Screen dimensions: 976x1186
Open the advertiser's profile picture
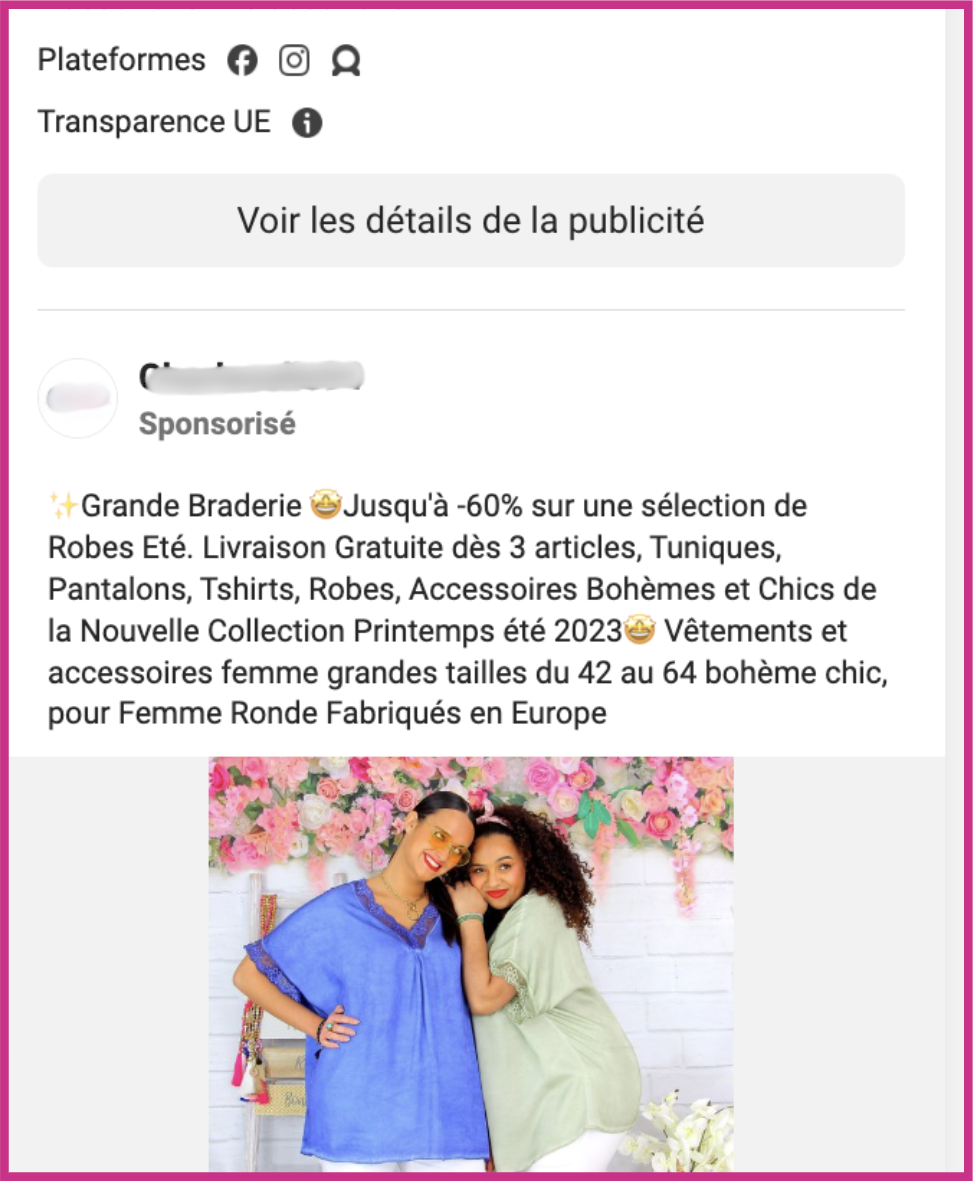point(78,398)
